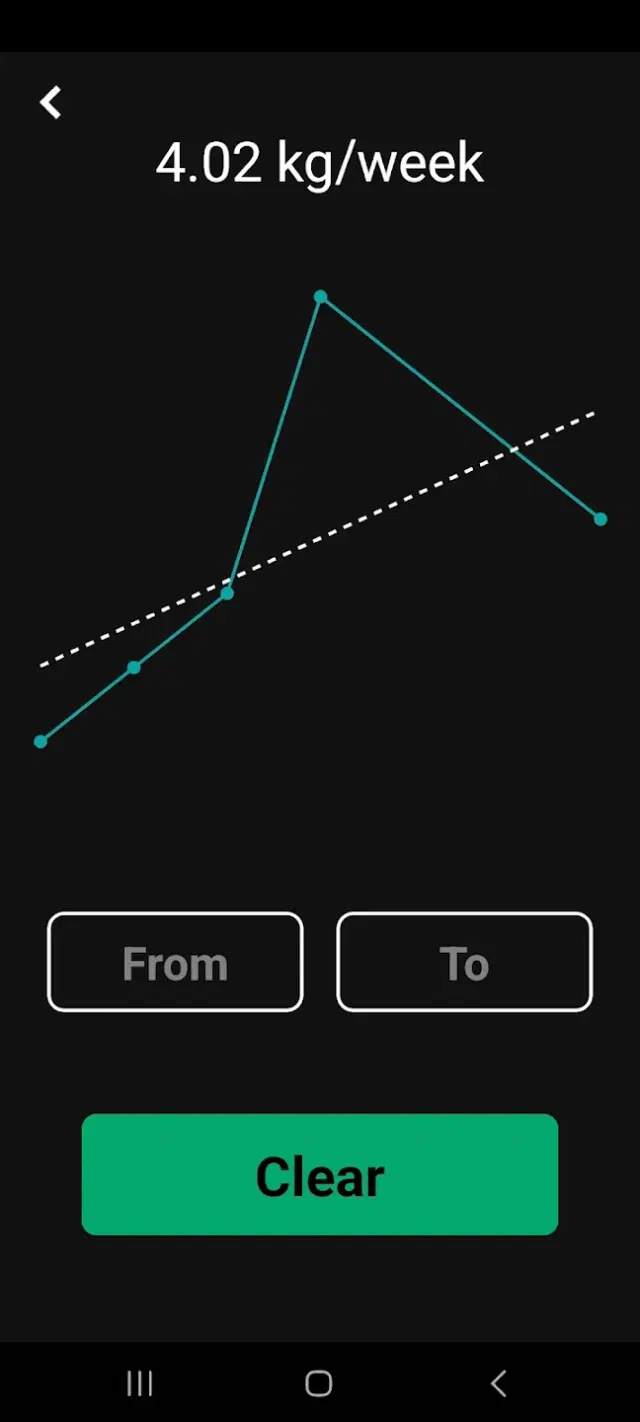The image size is (640, 1422).
Task: Open the To date picker
Action: point(465,962)
